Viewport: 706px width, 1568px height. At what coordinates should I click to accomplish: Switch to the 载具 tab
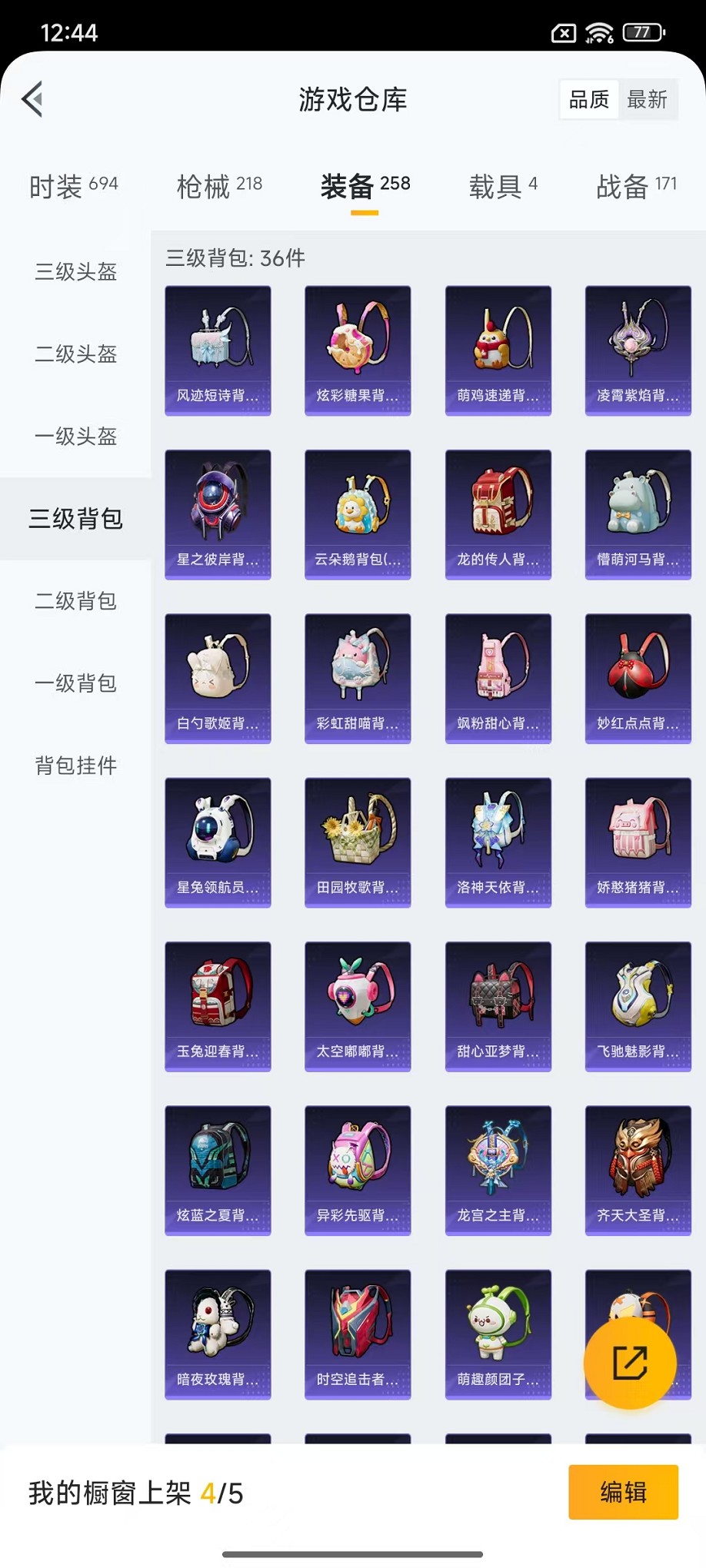(503, 186)
